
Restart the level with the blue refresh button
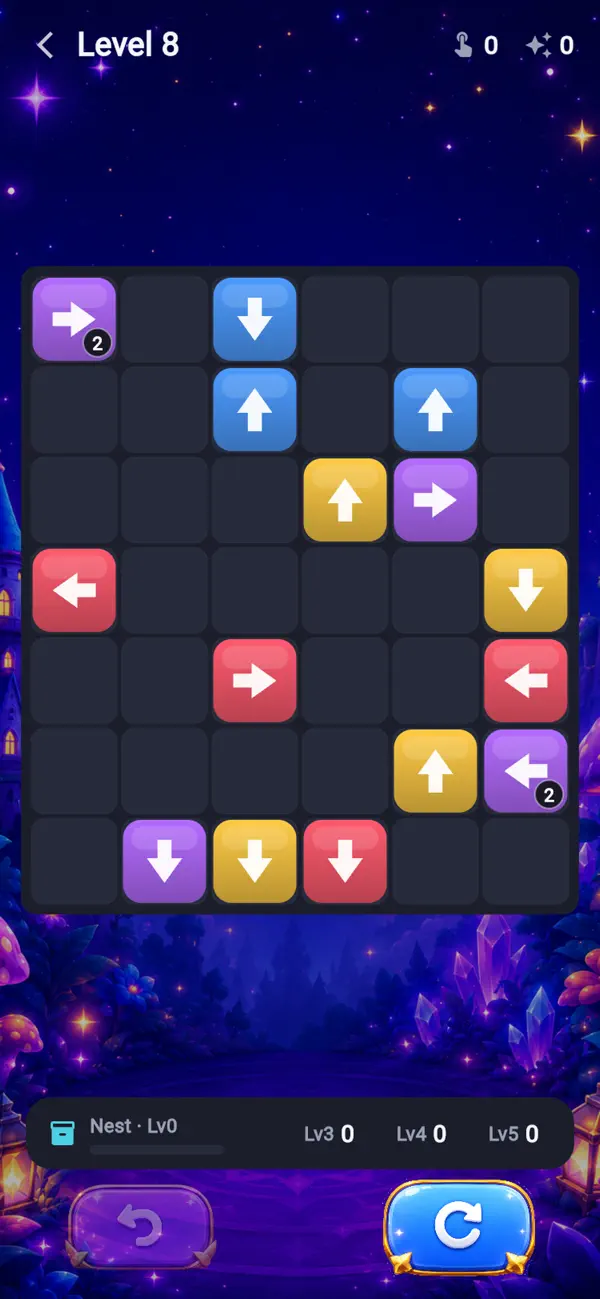[459, 1226]
